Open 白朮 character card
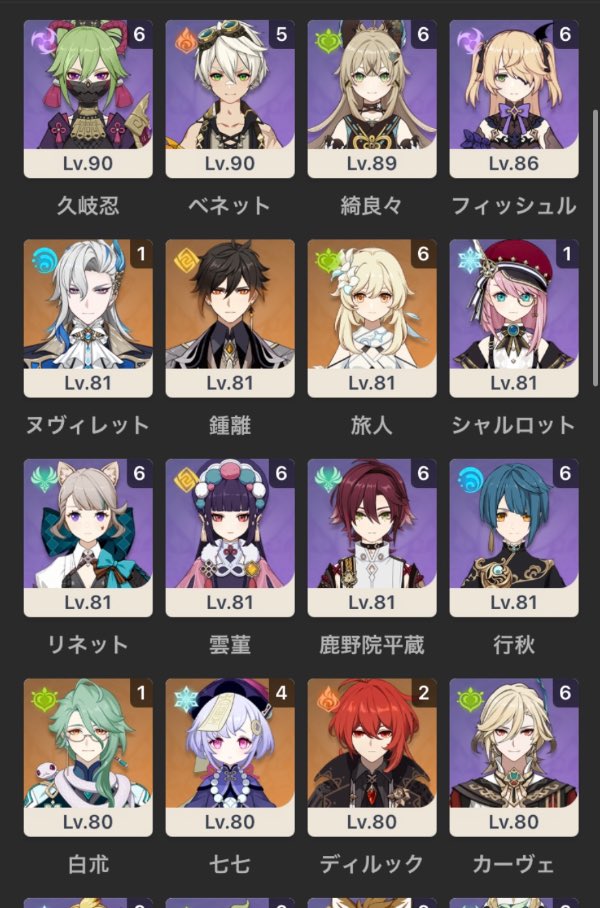This screenshot has width=600, height=908. pyautogui.click(x=88, y=758)
